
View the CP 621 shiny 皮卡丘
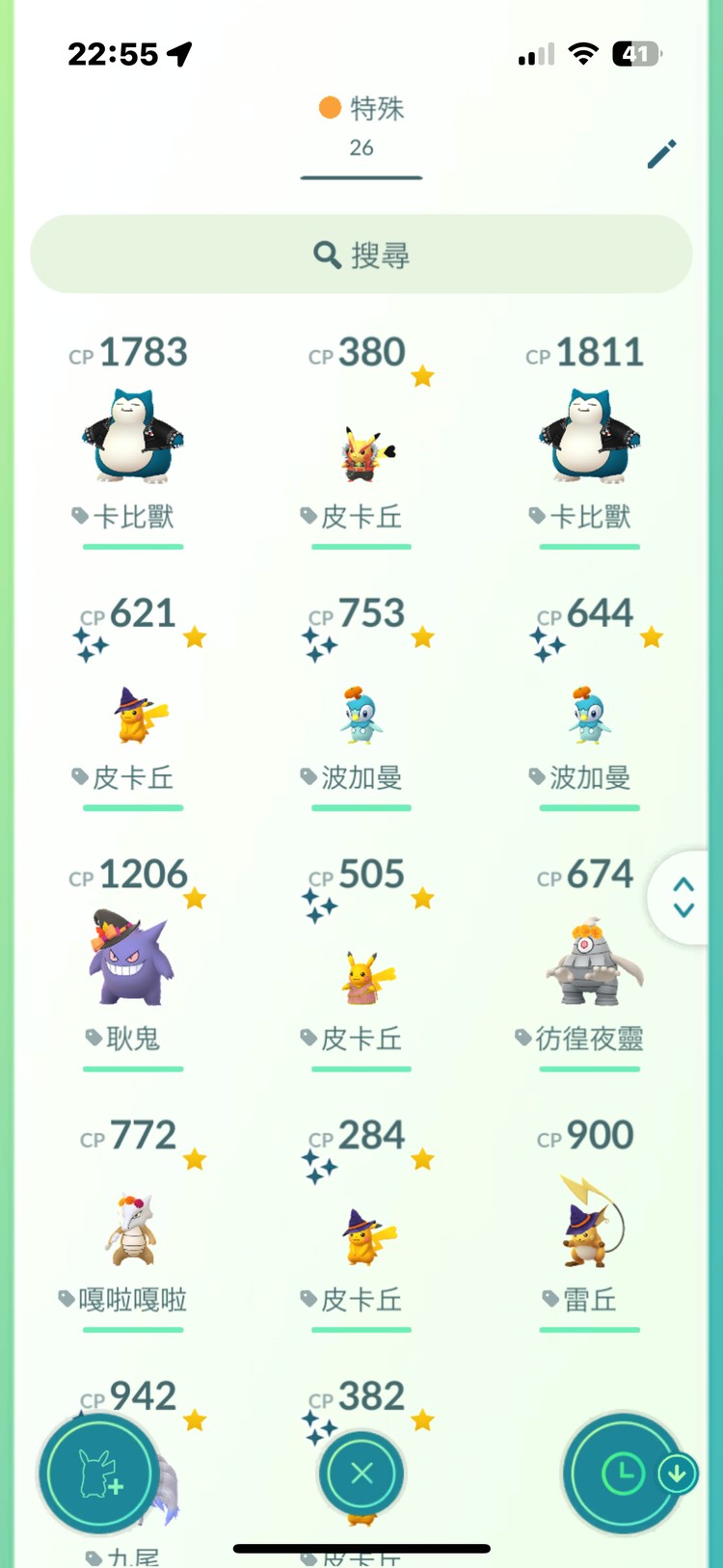(x=133, y=714)
